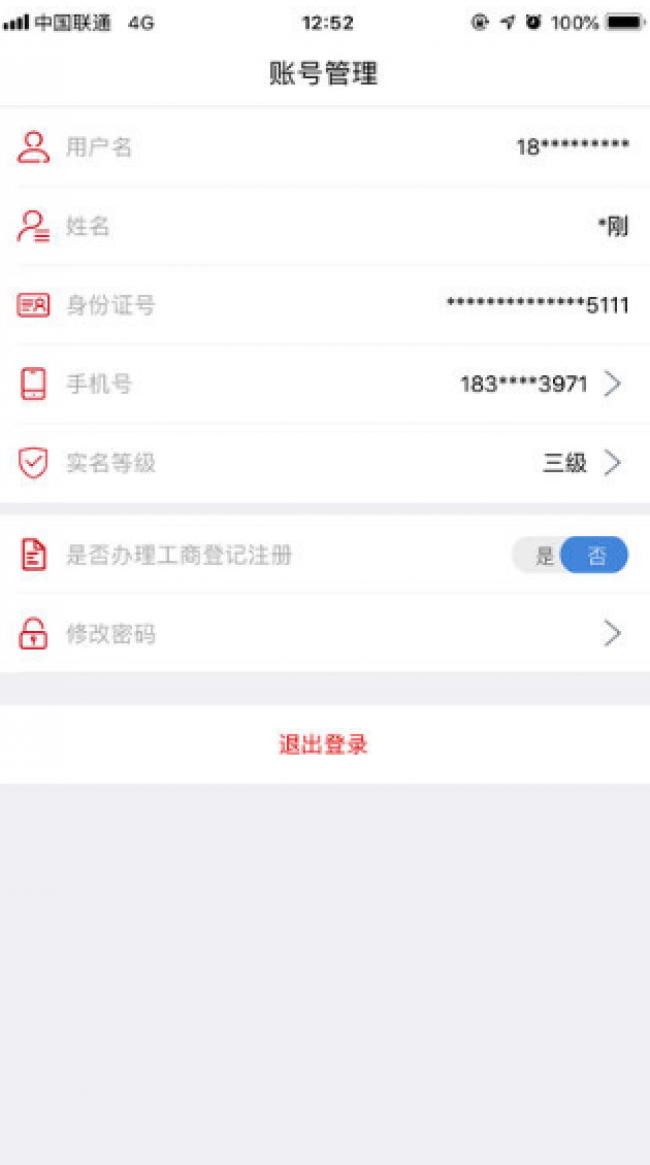Open the 实名等级 verification level row
Screen dimensions: 650x1165
(325, 464)
